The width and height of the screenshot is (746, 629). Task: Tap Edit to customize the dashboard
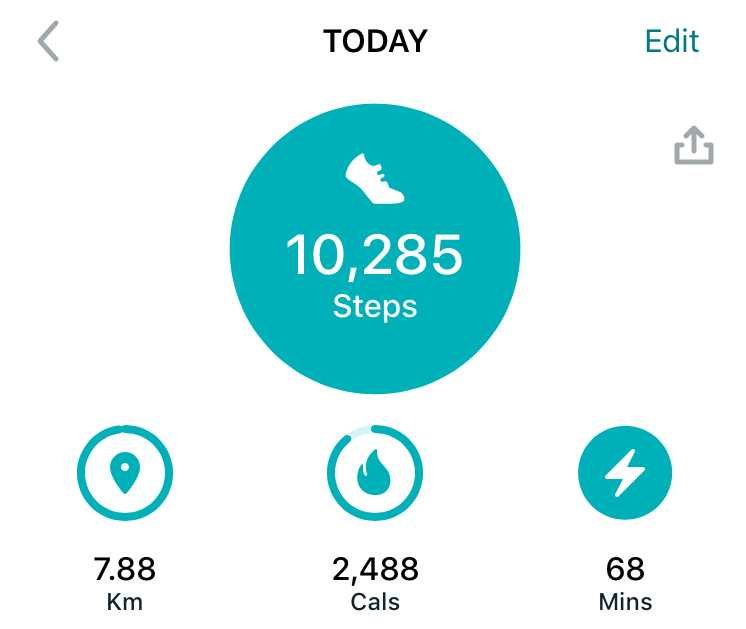coord(671,41)
